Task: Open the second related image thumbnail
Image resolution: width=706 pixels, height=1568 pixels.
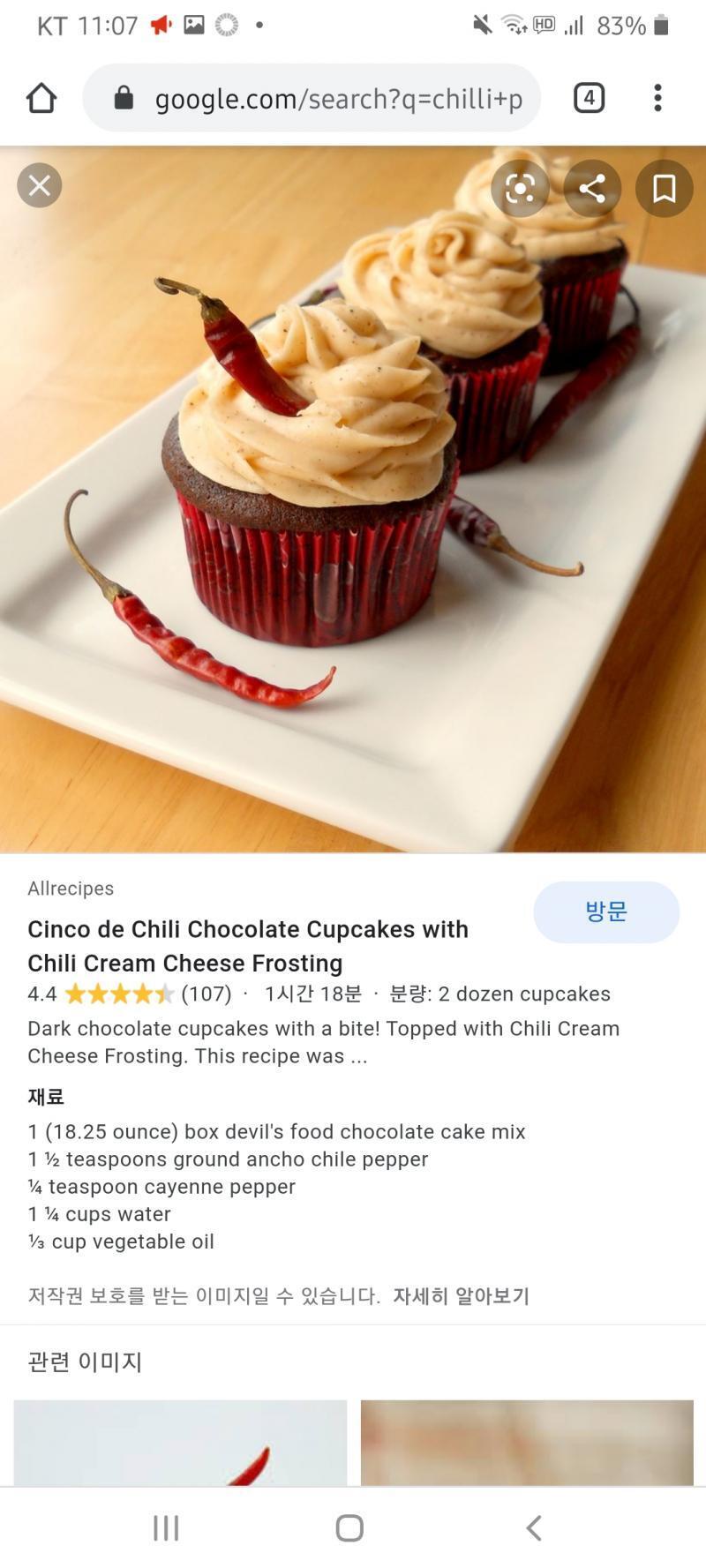Action: click(x=527, y=1443)
